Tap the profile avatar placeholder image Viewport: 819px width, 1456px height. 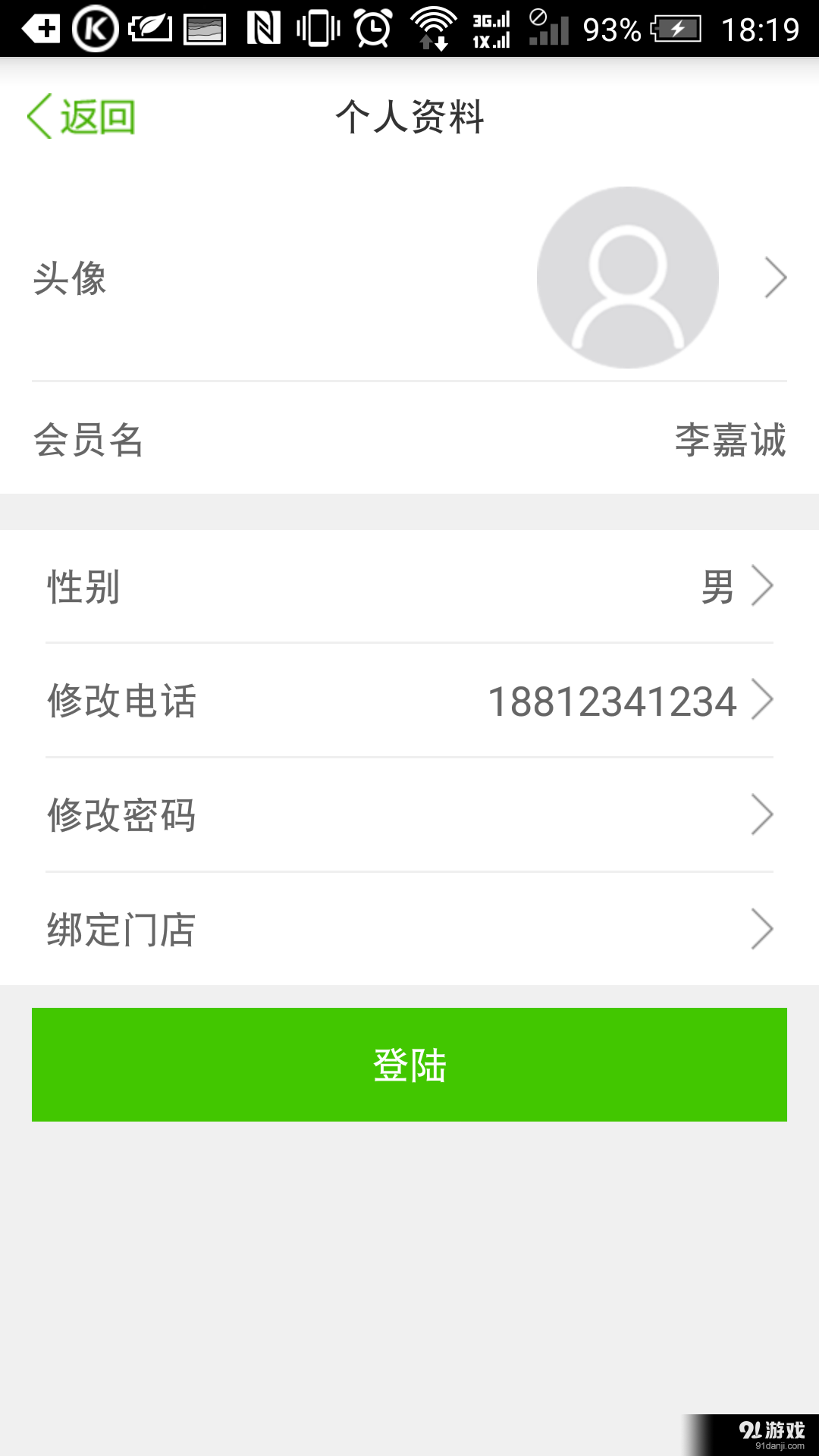pyautogui.click(x=626, y=278)
